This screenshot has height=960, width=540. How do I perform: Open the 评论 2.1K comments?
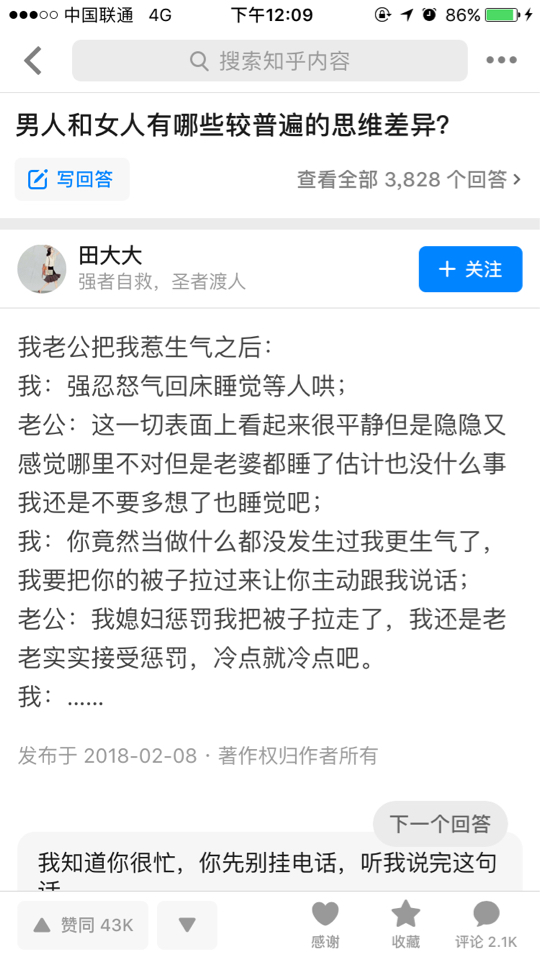pos(486,925)
